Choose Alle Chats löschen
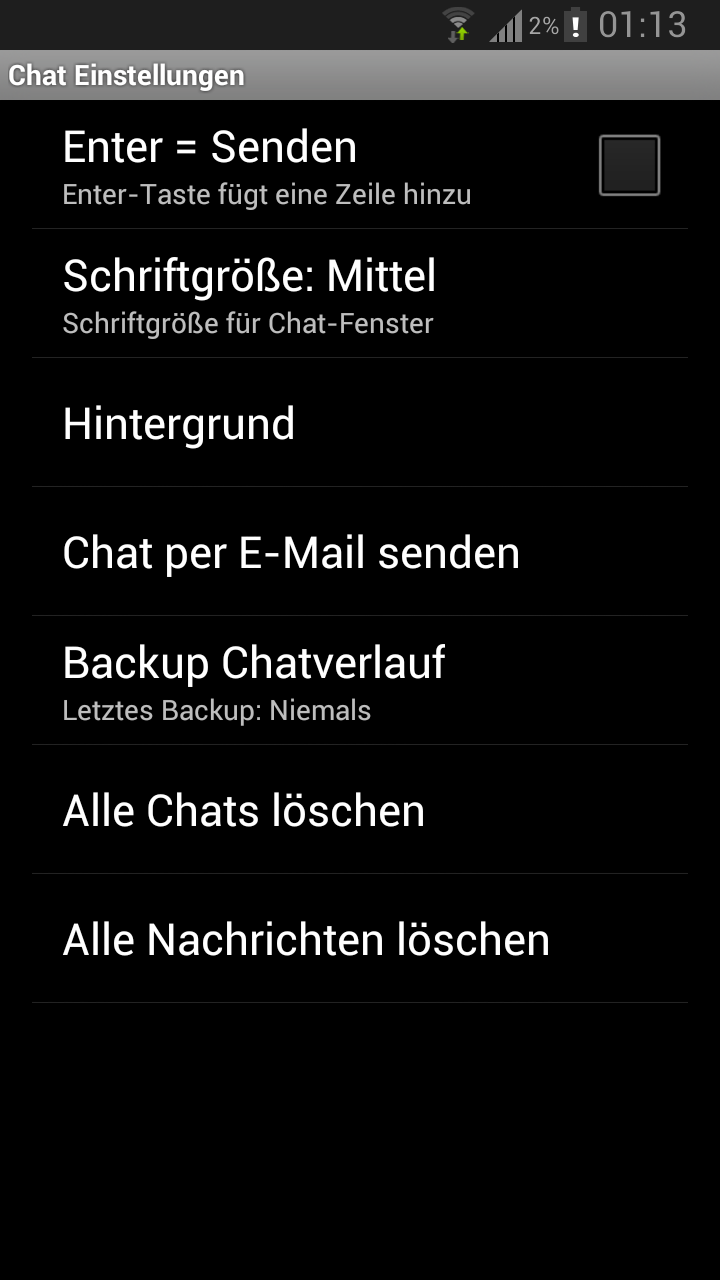This screenshot has width=720, height=1280. pos(359,810)
